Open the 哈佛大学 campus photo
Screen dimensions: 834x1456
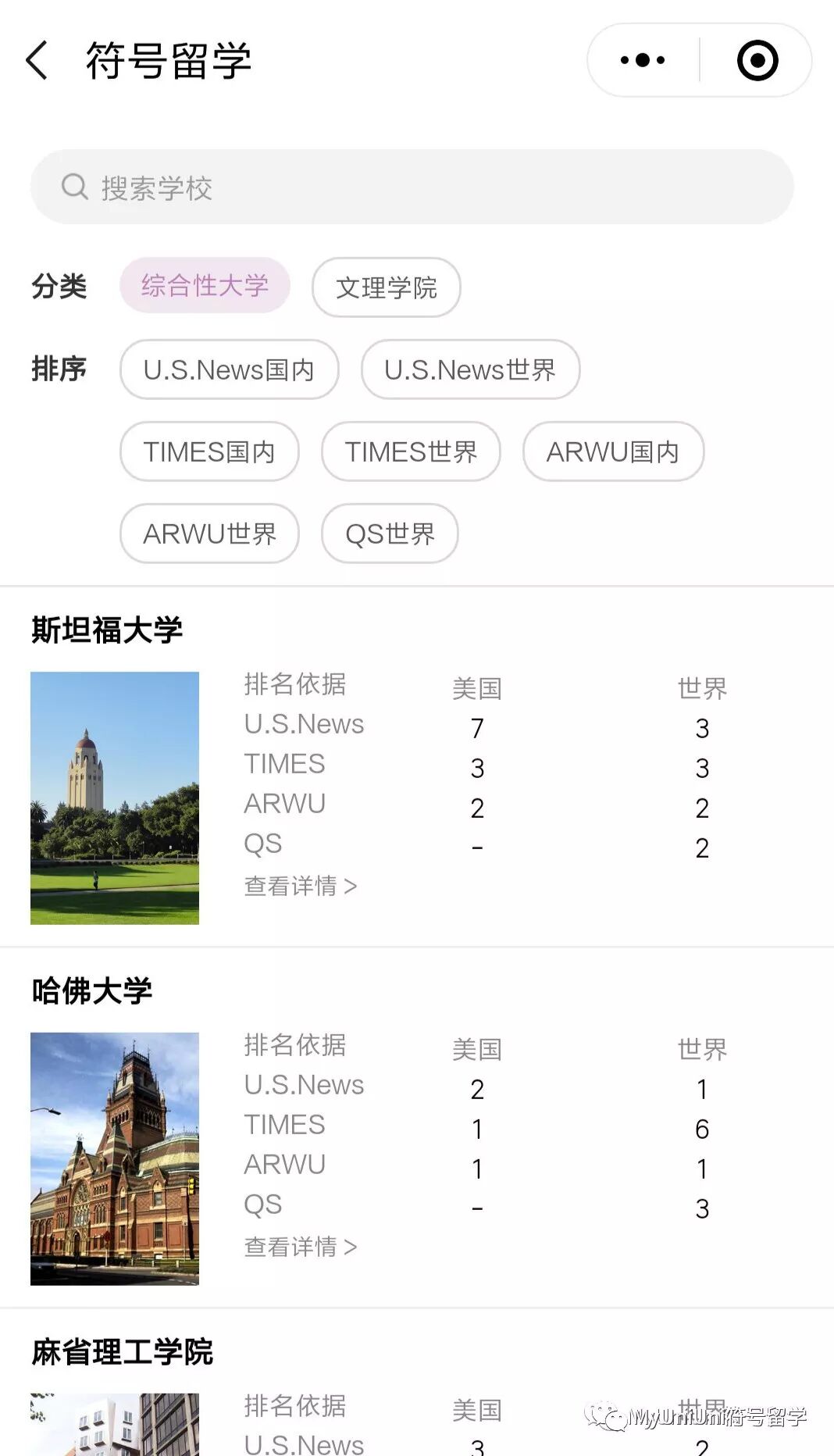[x=115, y=1158]
